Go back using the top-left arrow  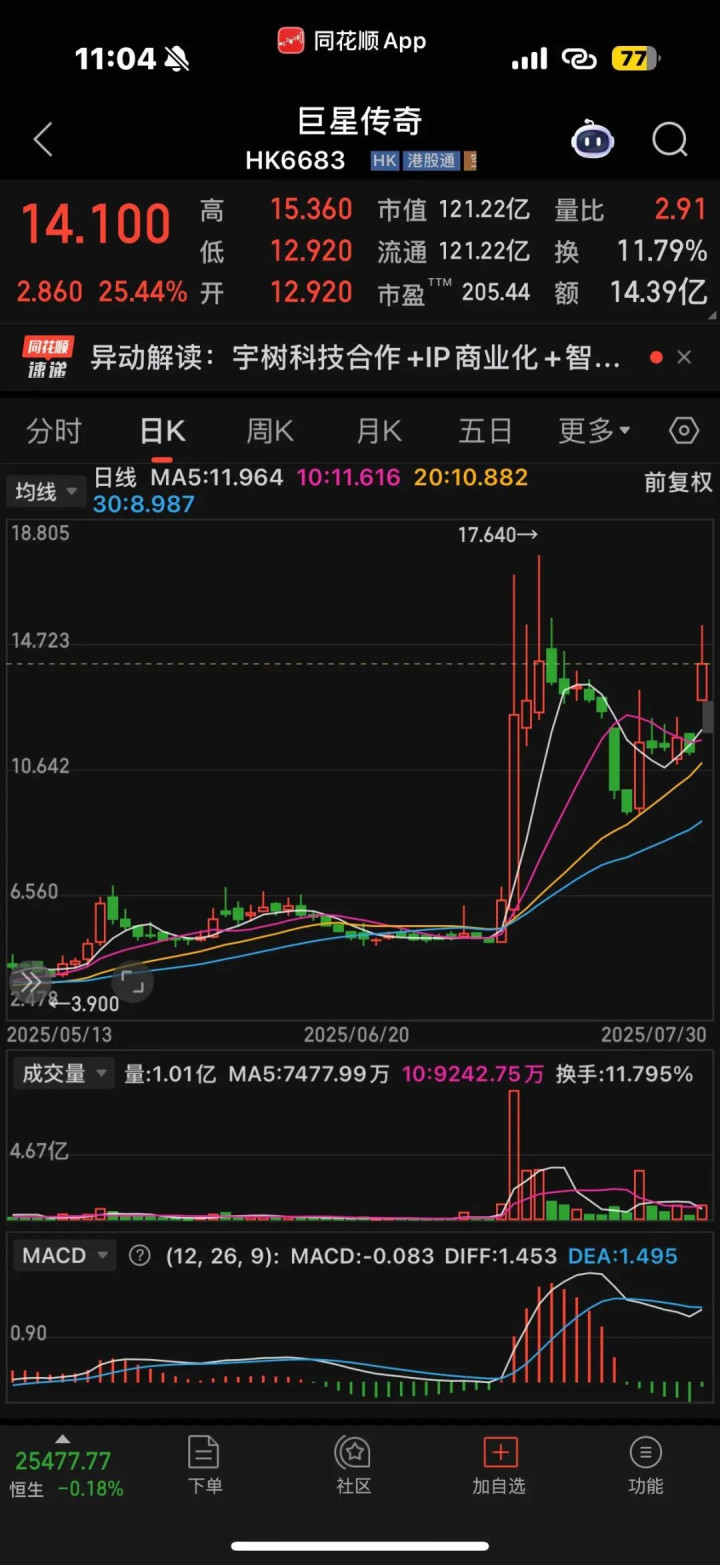click(x=43, y=140)
